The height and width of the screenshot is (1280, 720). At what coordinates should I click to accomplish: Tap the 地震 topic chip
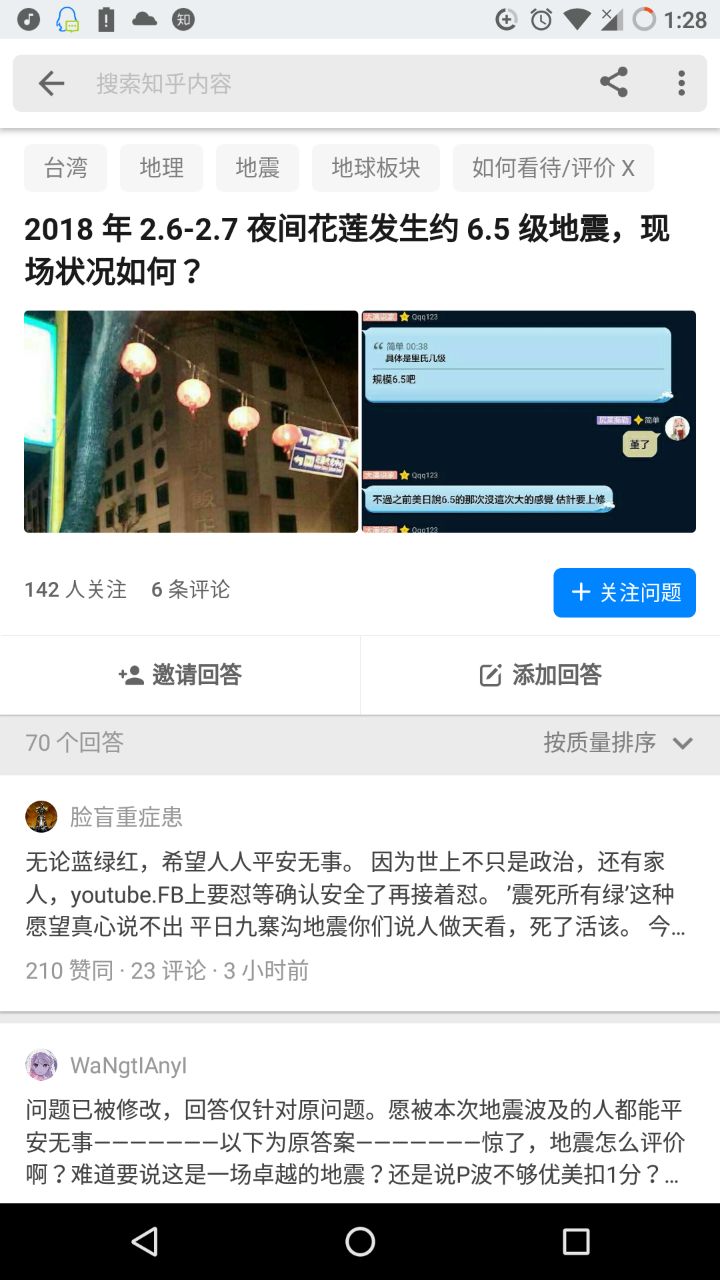coord(257,168)
